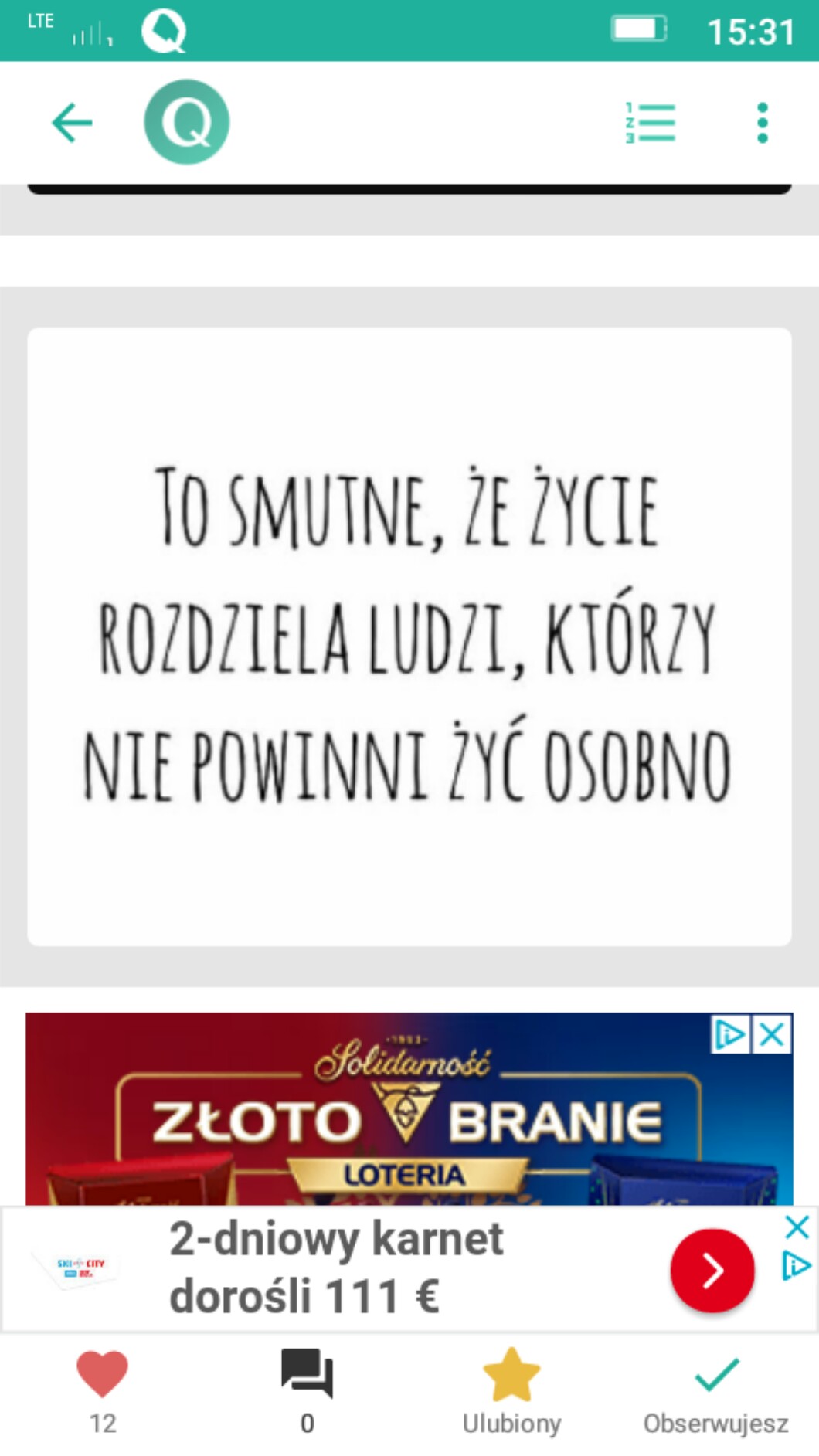This screenshot has height=1456, width=819.
Task: Like this quote with the heart
Action: pyautogui.click(x=102, y=1375)
